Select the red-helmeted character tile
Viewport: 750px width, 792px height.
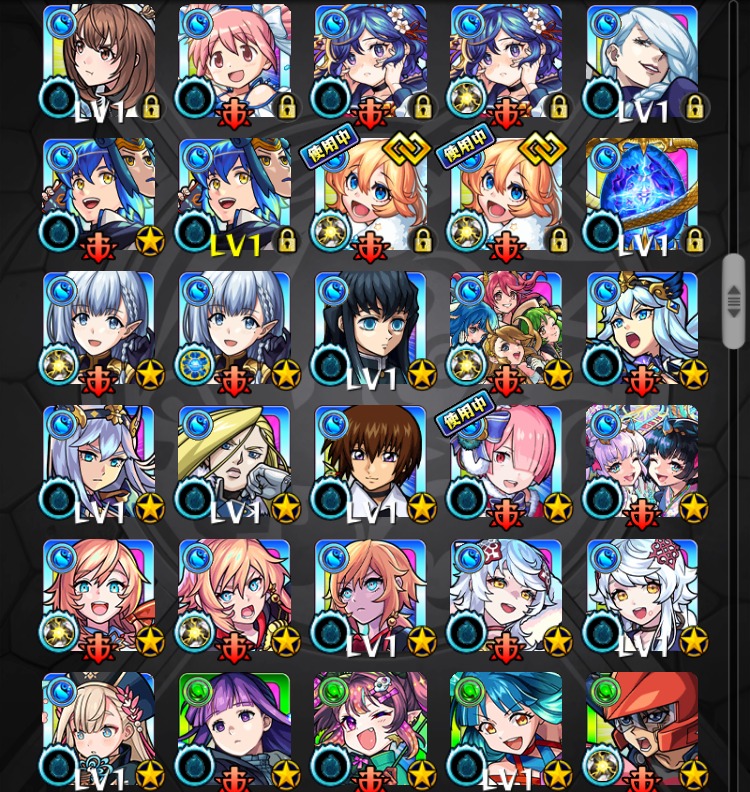click(642, 730)
